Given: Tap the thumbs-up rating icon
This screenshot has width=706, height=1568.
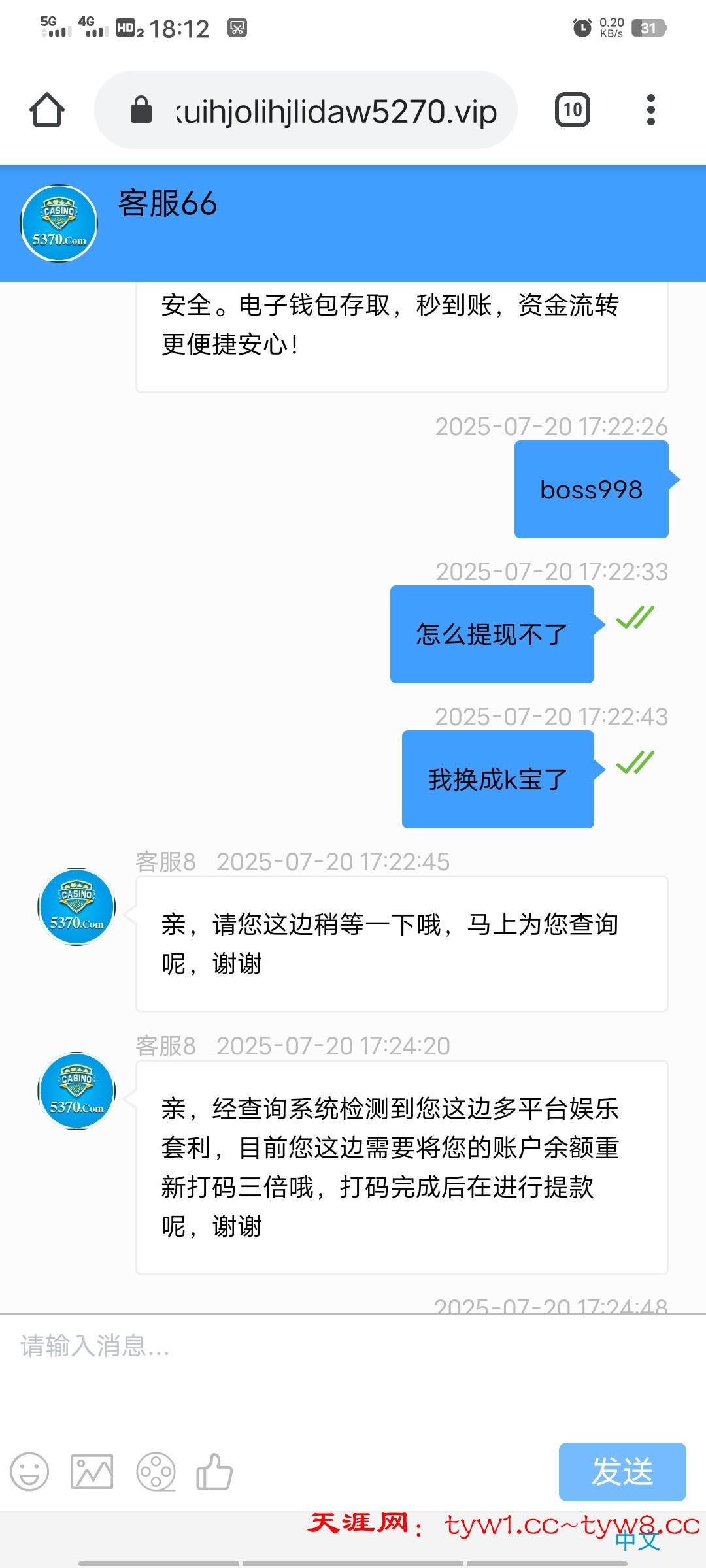Looking at the screenshot, I should click(214, 1472).
